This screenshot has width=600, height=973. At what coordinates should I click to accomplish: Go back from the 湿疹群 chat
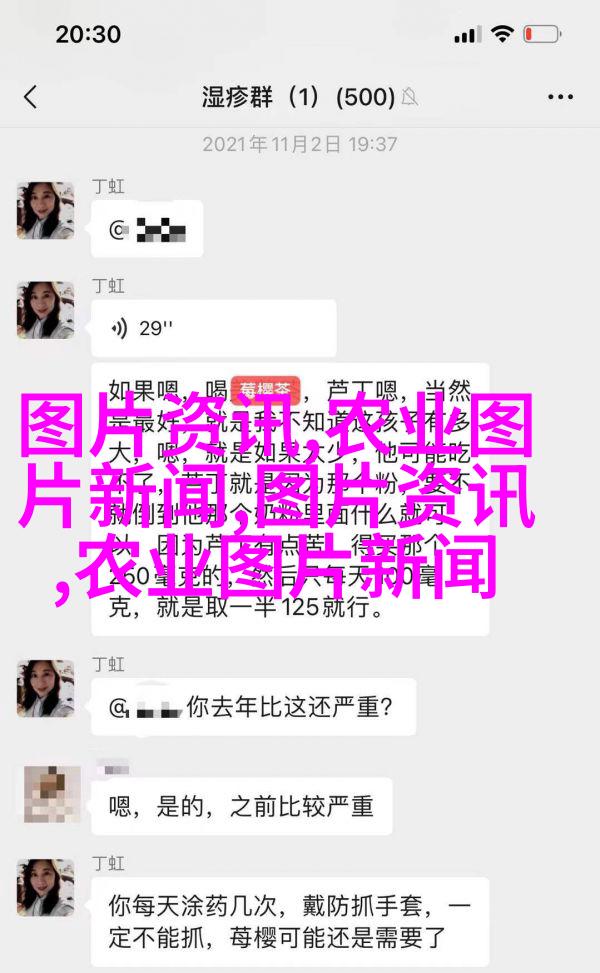coord(31,97)
